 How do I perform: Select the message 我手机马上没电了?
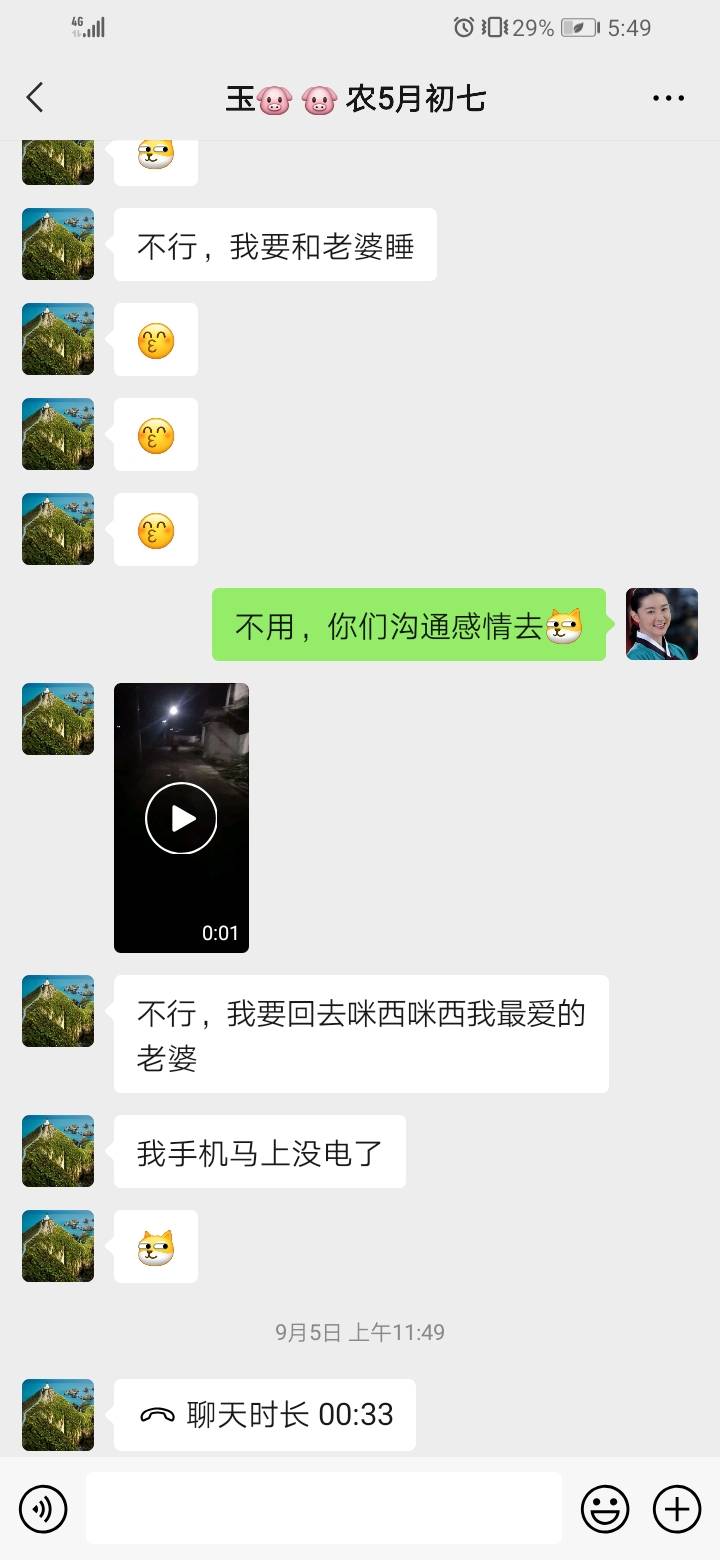[x=258, y=1151]
